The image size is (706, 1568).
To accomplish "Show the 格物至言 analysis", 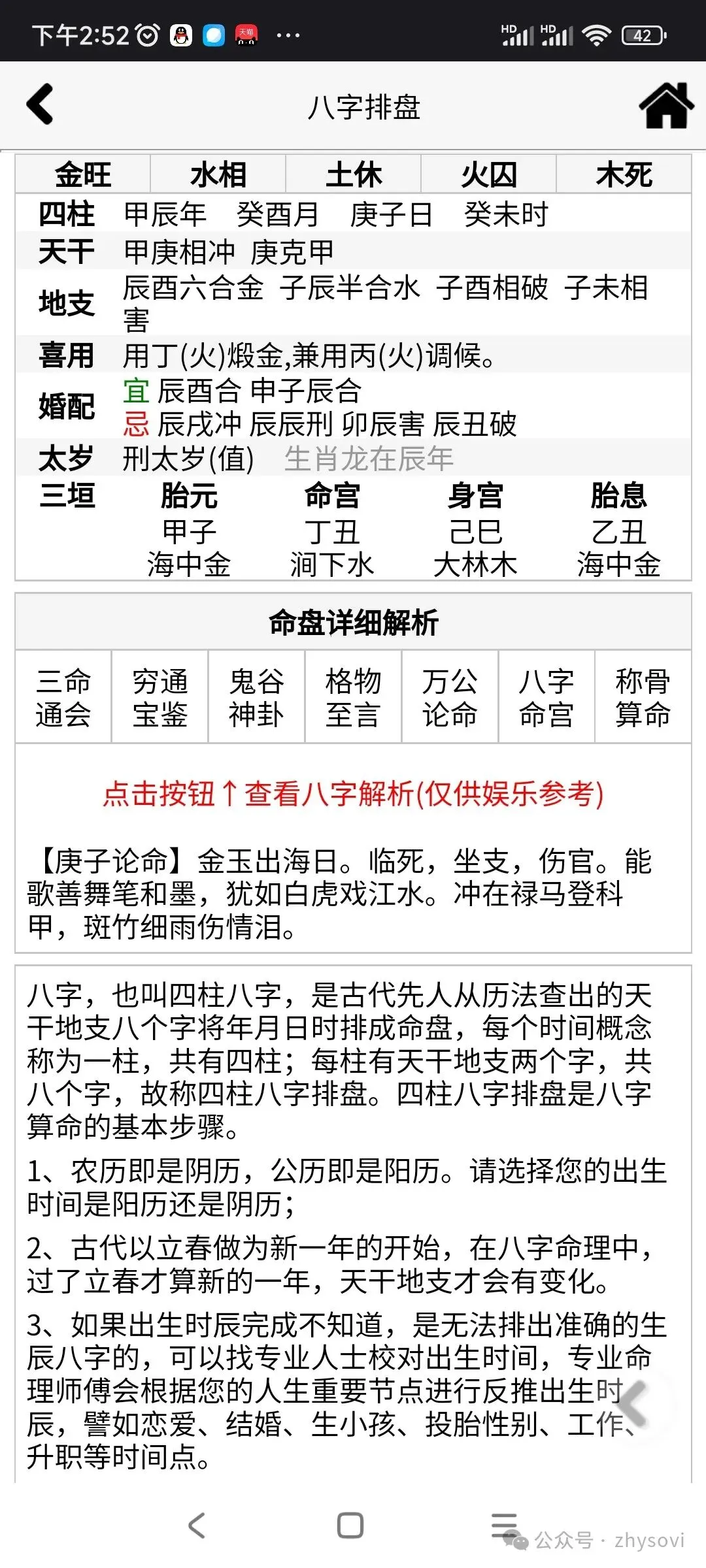I will pyautogui.click(x=354, y=697).
